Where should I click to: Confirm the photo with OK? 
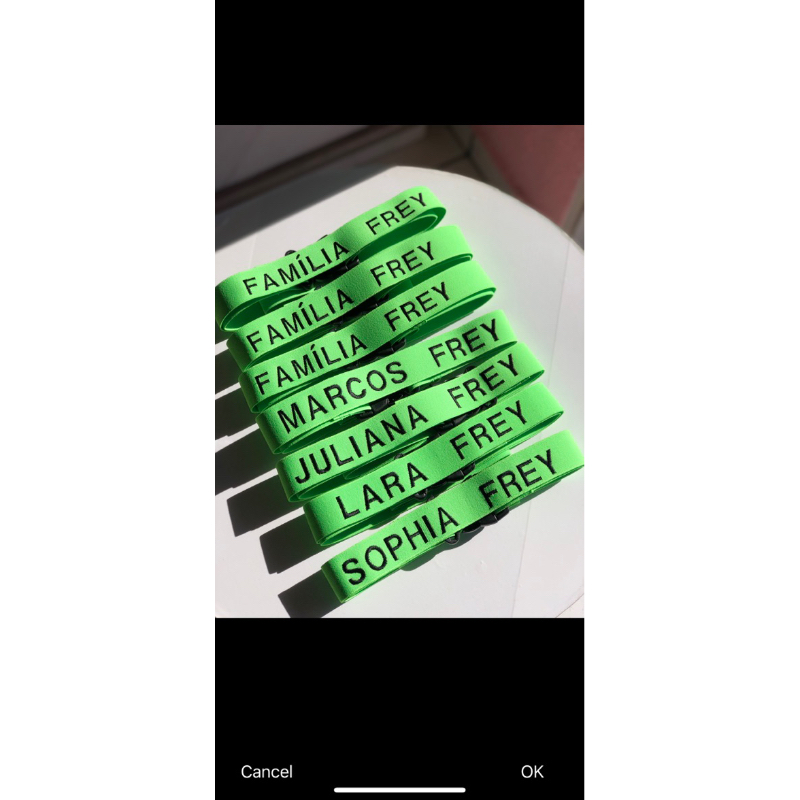532,771
